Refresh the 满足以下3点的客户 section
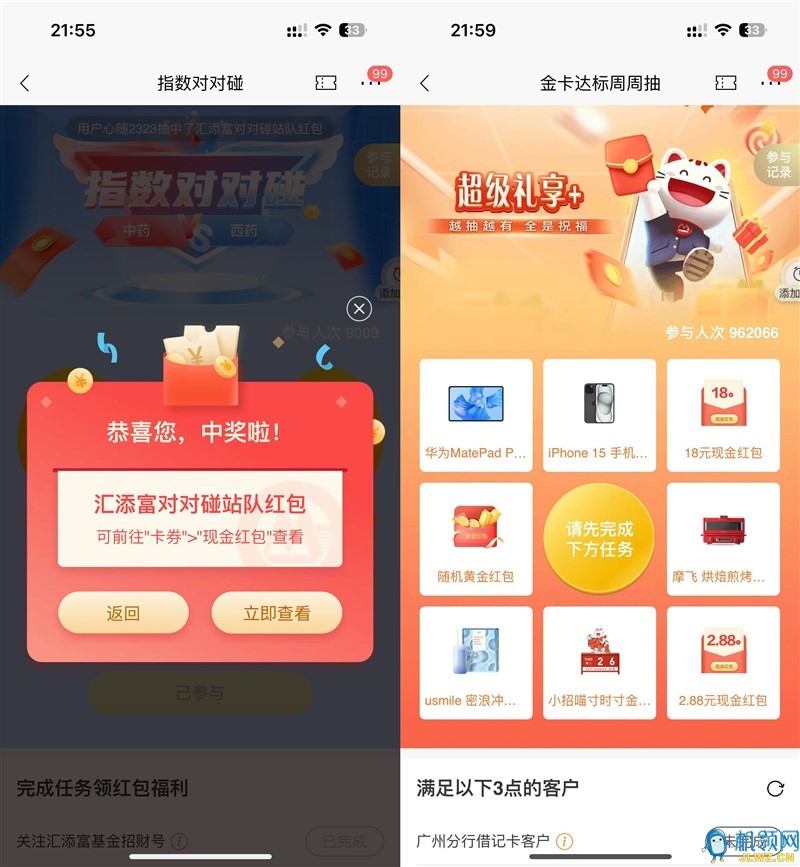This screenshot has height=867, width=800. (775, 788)
